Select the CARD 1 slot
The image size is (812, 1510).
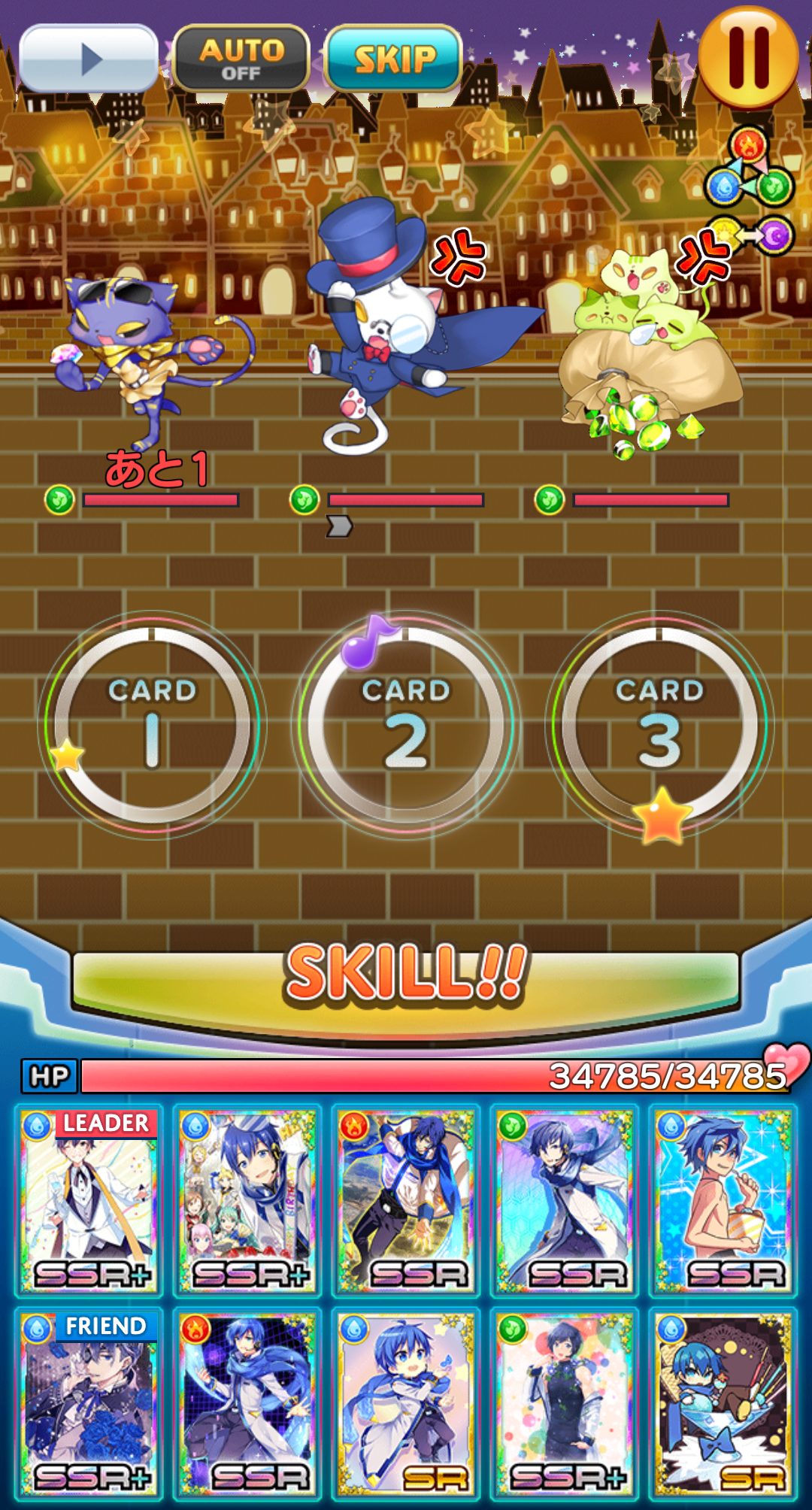point(152,725)
